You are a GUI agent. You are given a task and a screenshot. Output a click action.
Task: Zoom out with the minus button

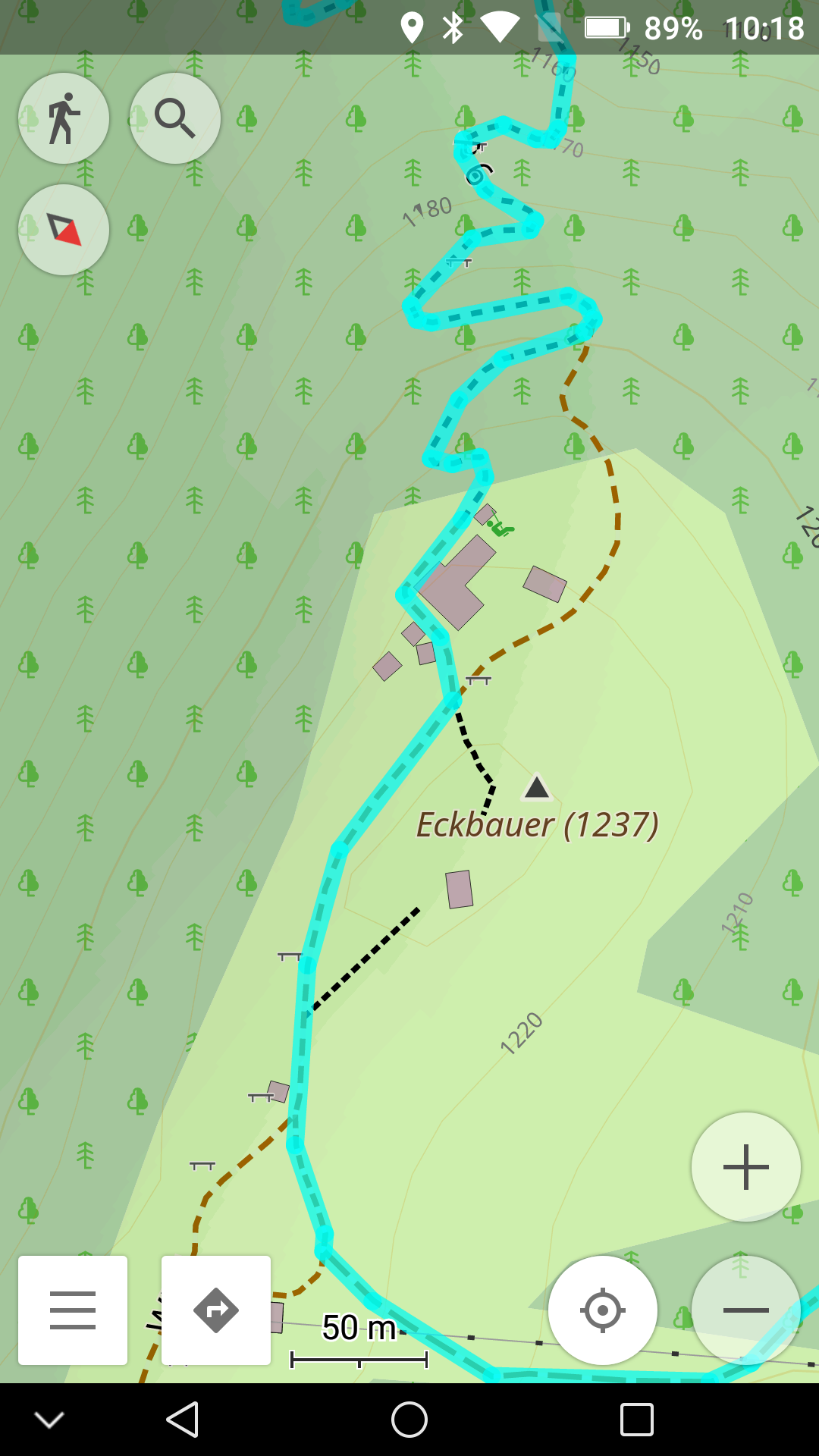click(x=746, y=1310)
